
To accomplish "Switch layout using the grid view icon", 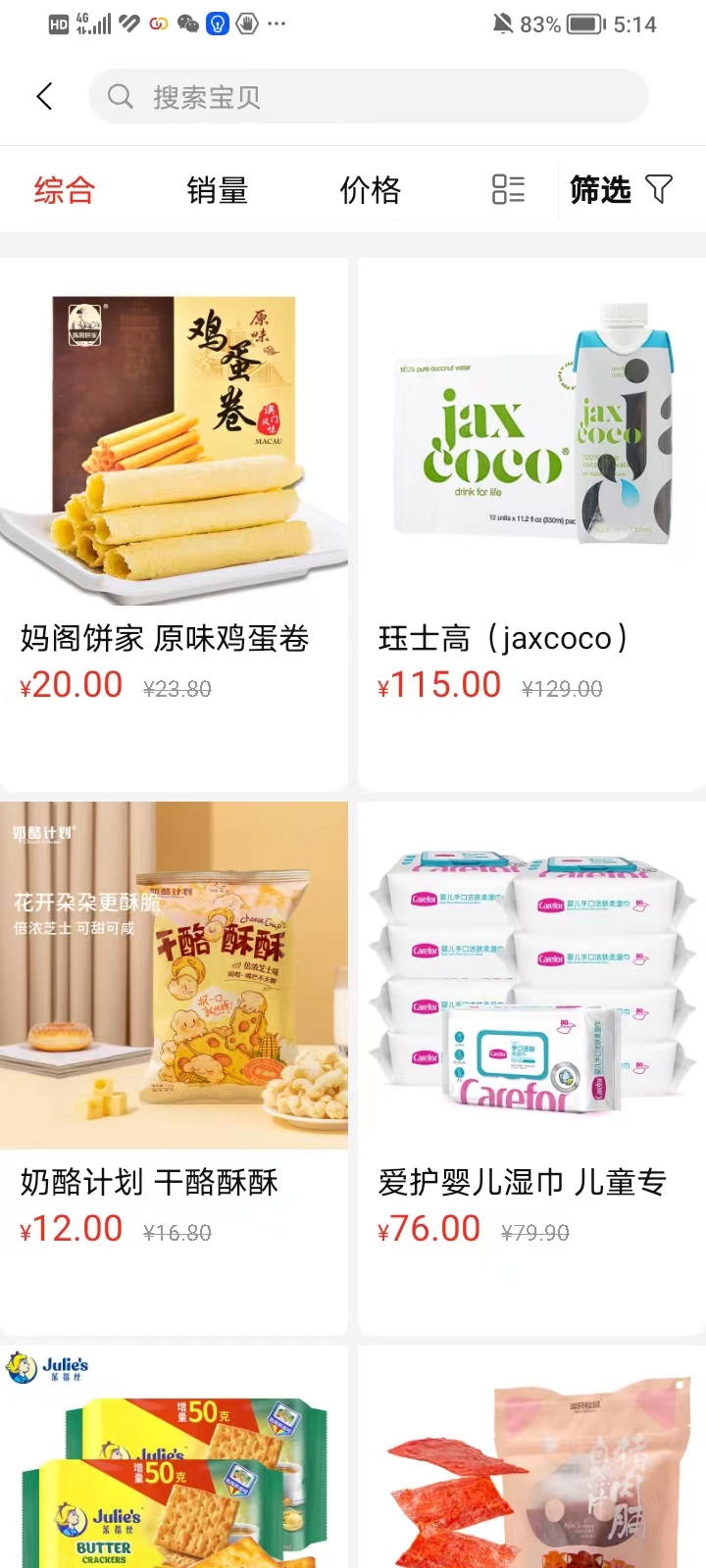I will coord(508,189).
